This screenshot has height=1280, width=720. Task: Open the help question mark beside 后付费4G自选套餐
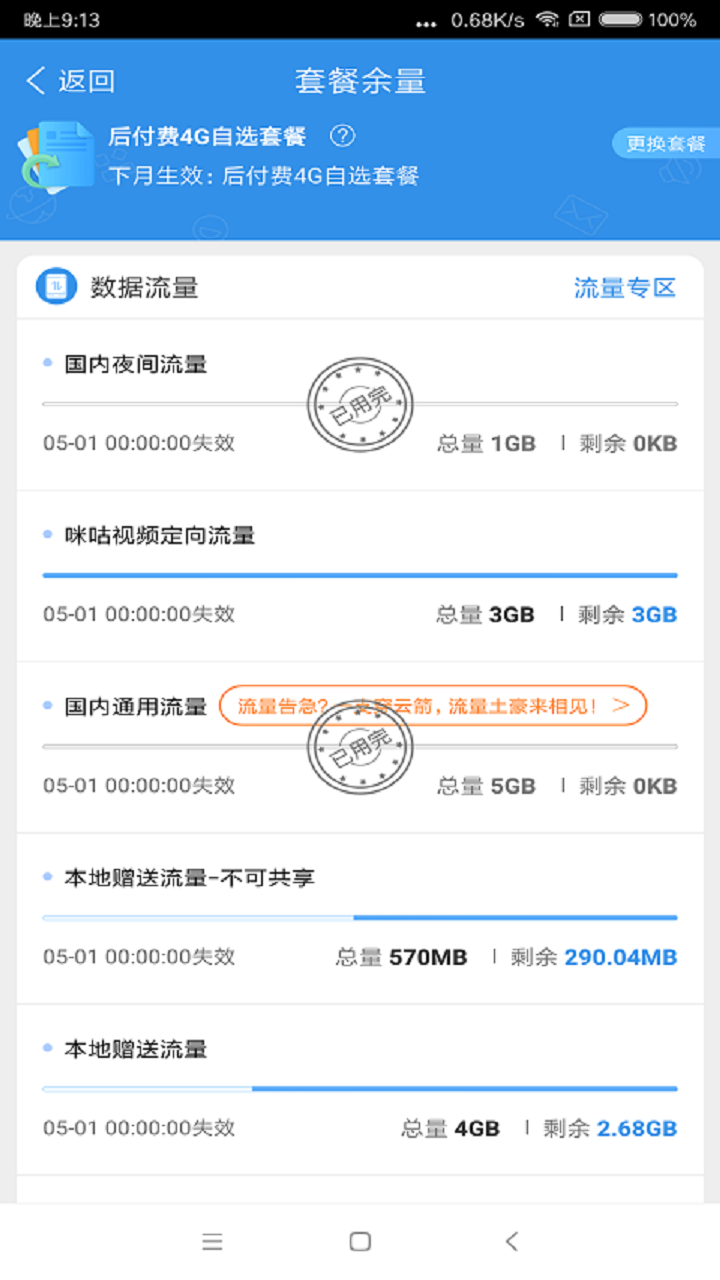tap(343, 136)
